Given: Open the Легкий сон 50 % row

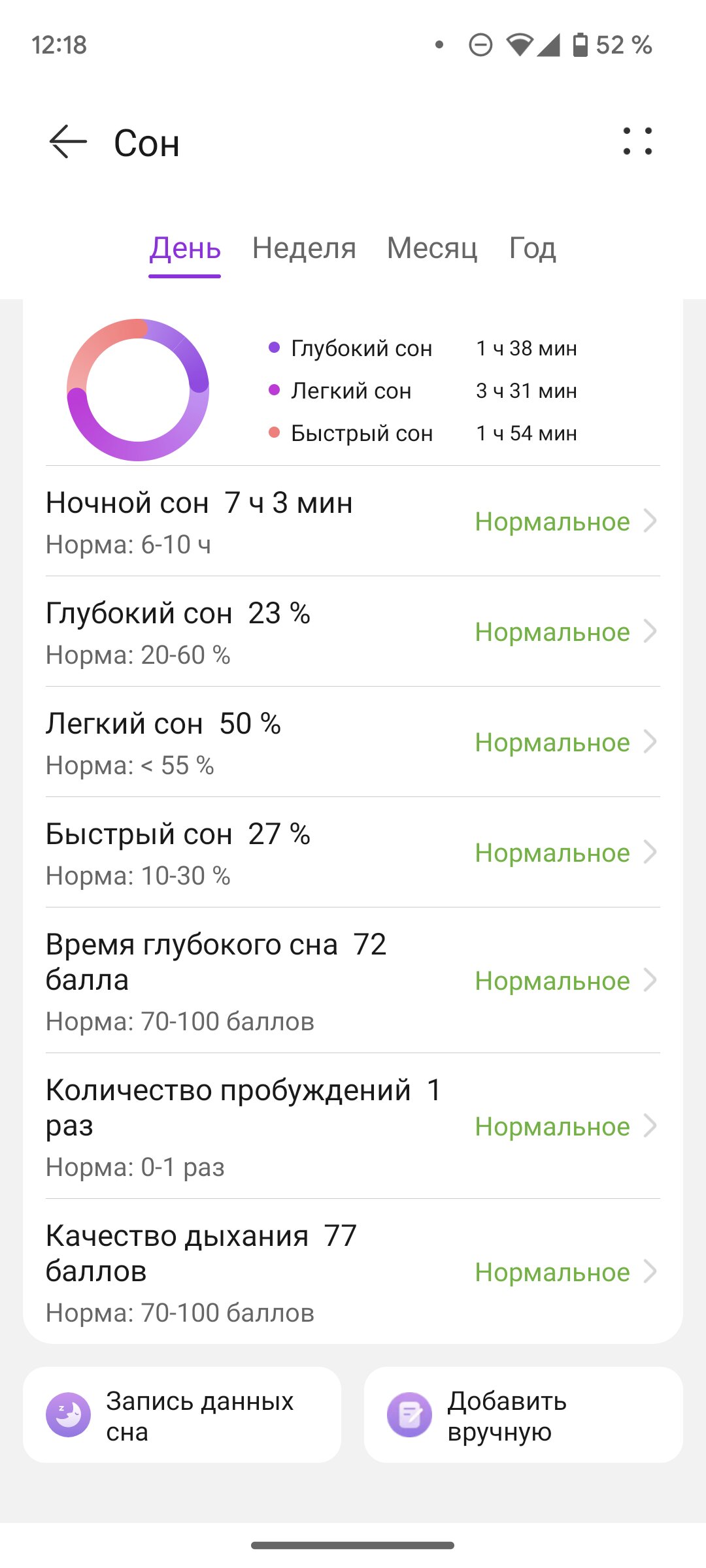Looking at the screenshot, I should (x=353, y=742).
